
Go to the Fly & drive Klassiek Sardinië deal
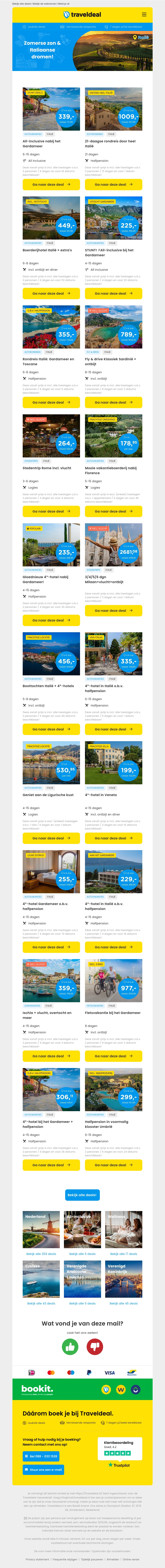point(113,402)
